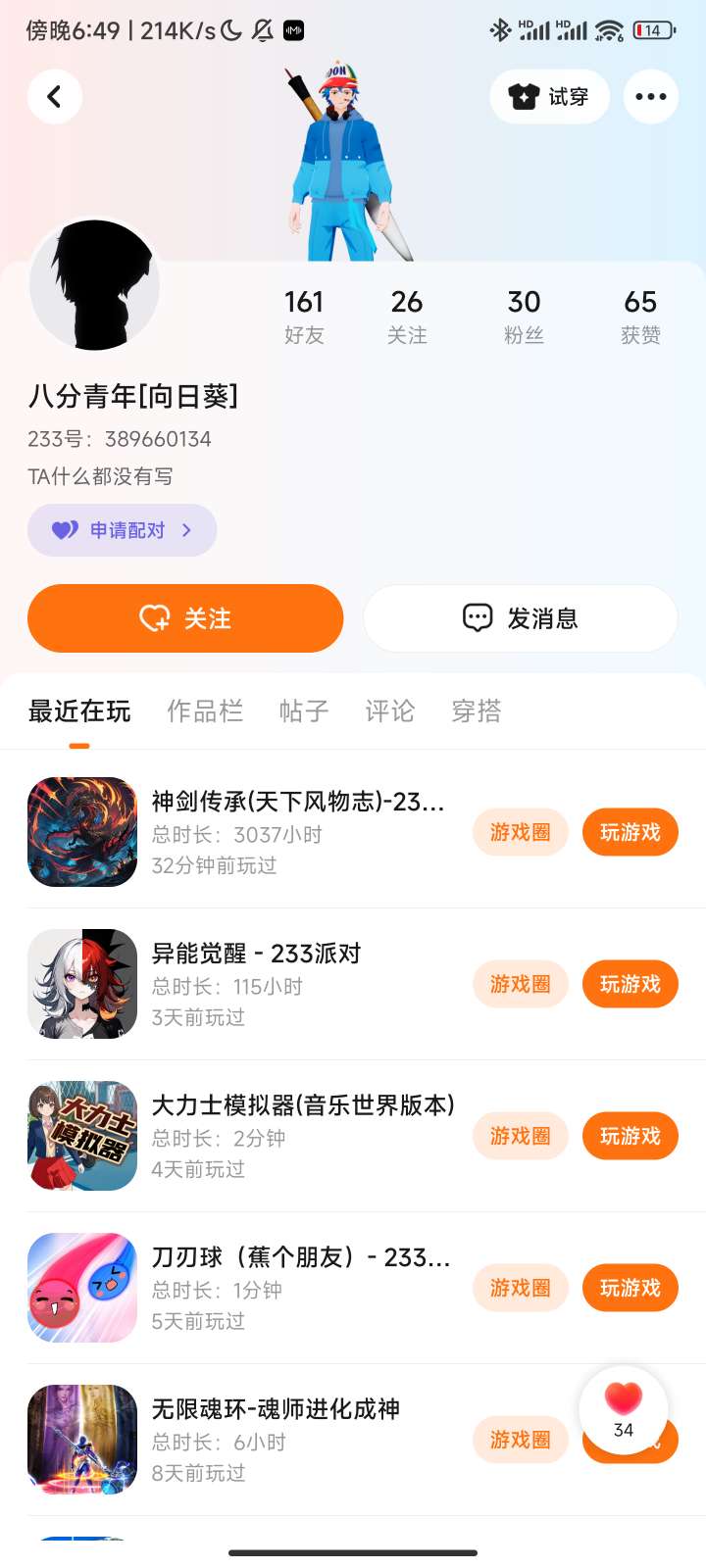
Task: Open 游戏圈 for 神剑传承
Action: (520, 832)
